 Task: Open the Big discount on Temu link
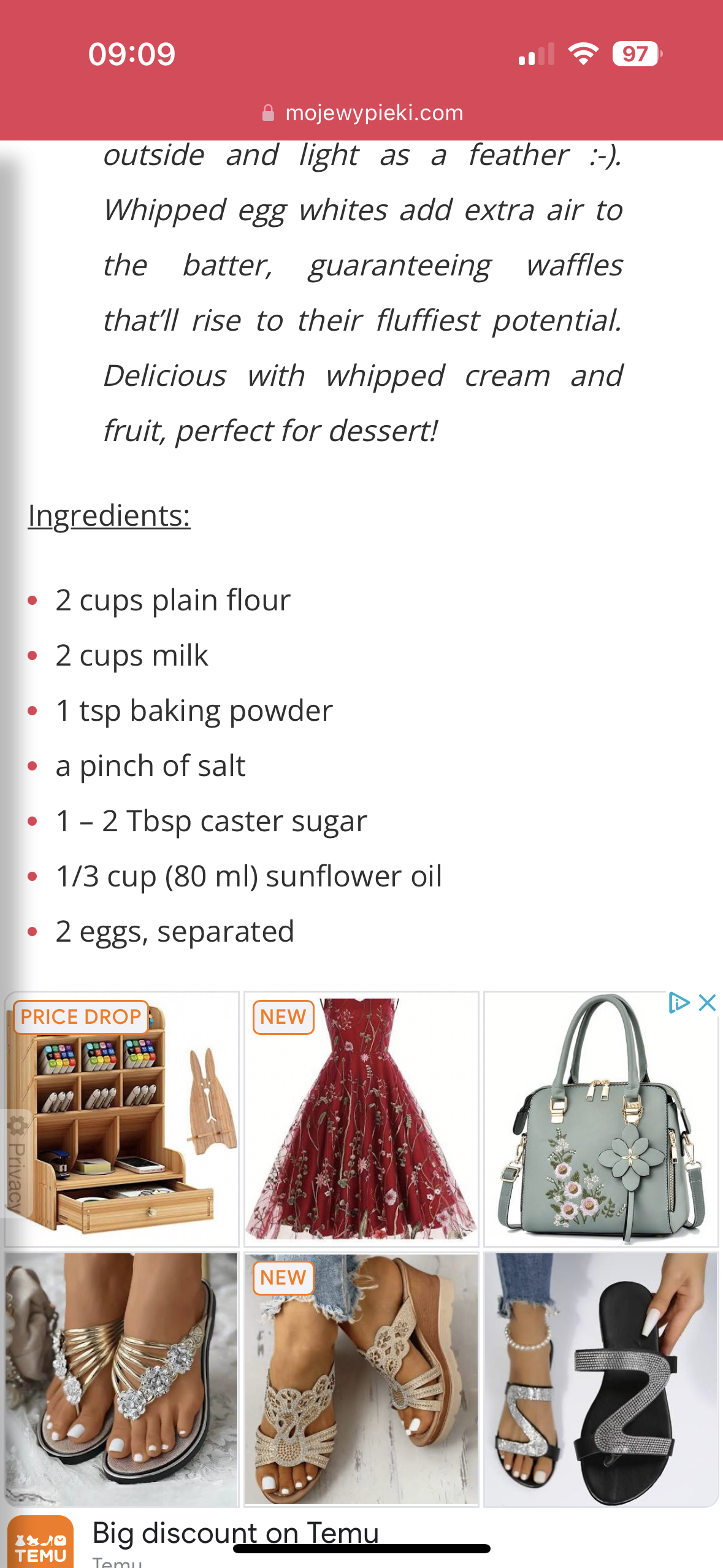pos(235,1534)
